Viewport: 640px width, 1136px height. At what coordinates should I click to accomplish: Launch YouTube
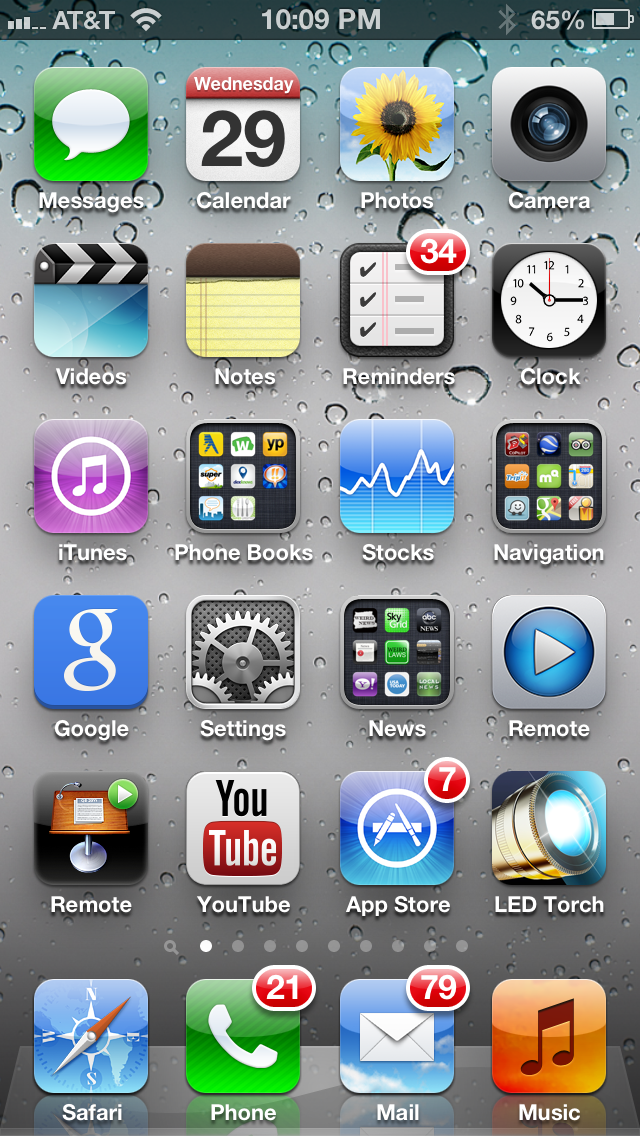[x=243, y=828]
